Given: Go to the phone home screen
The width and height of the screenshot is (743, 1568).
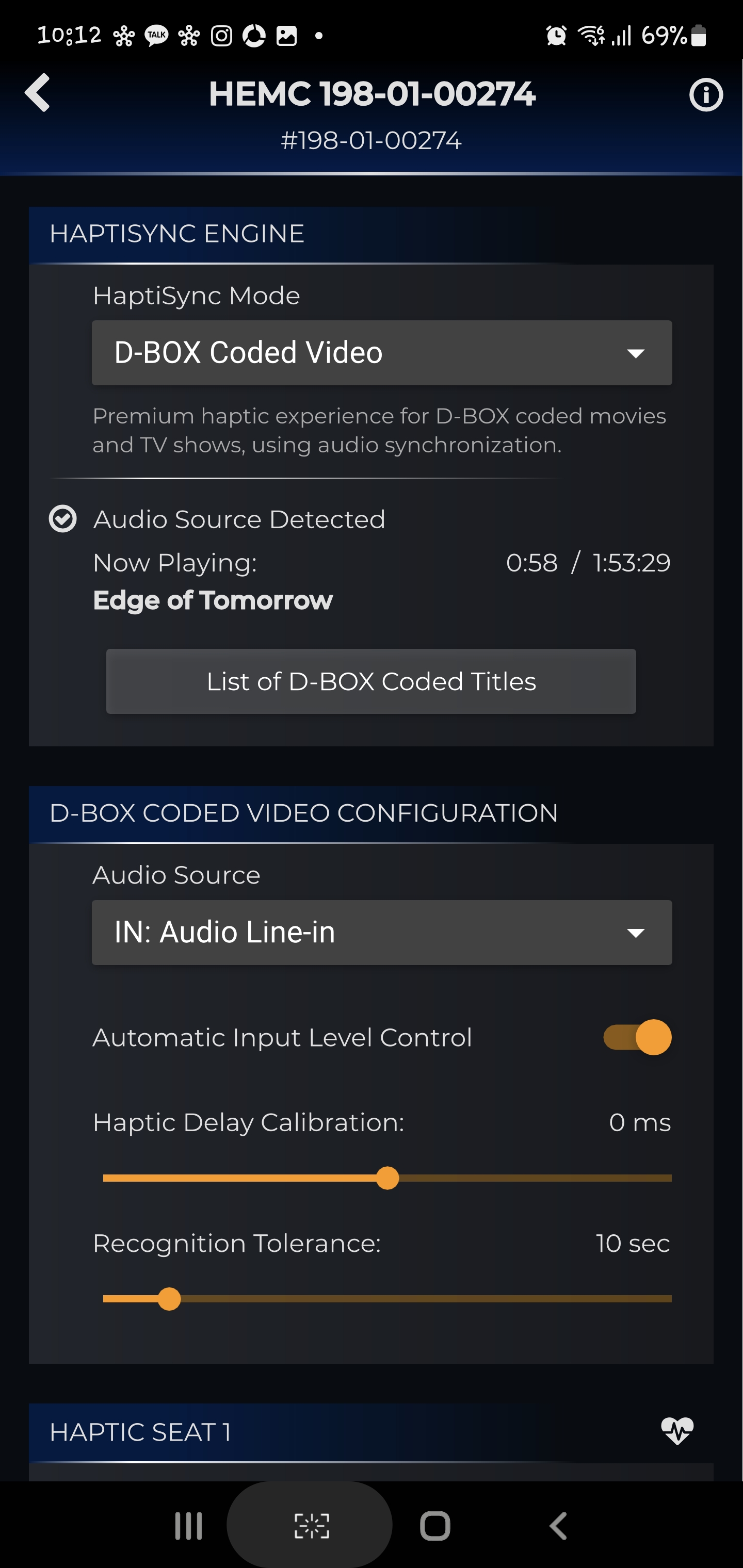Looking at the screenshot, I should [x=435, y=1525].
